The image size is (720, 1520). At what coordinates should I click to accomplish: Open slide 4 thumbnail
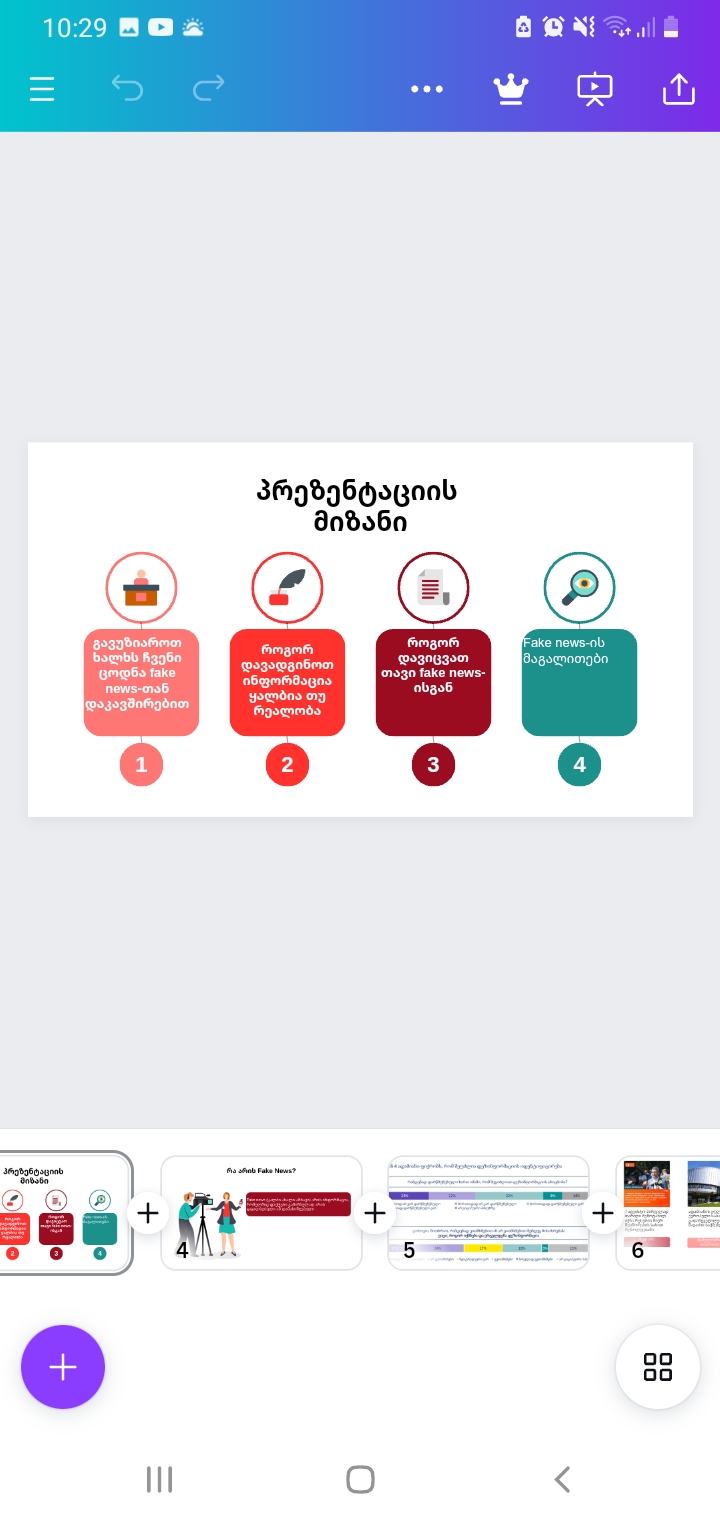point(261,1213)
